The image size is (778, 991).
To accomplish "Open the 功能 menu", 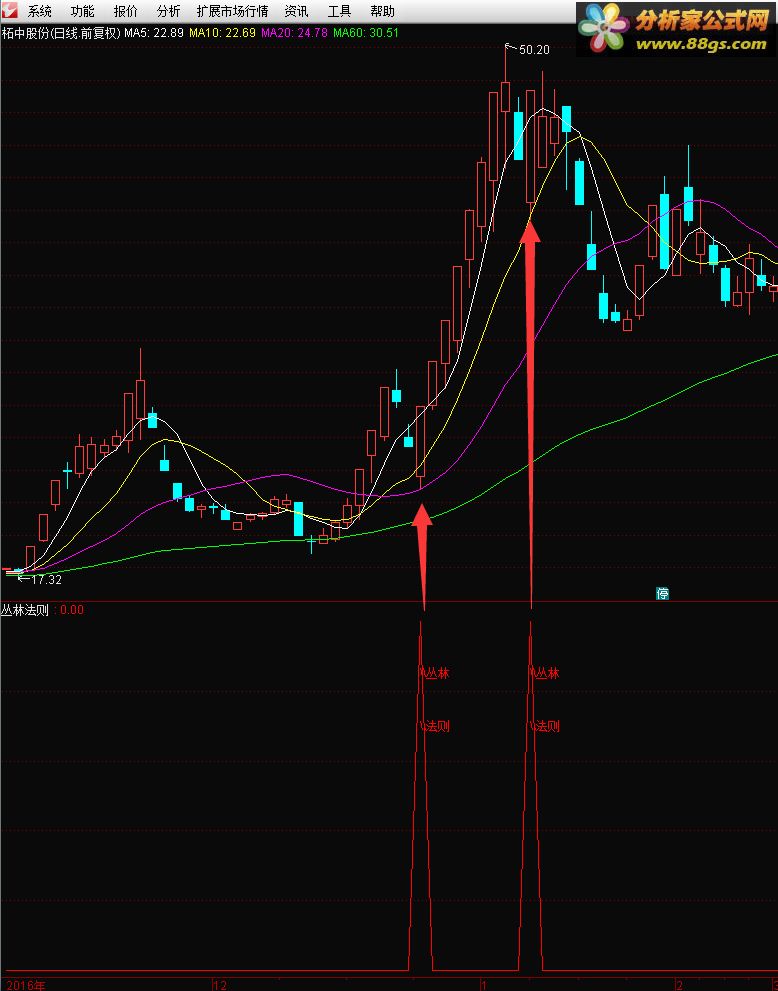I will (x=82, y=12).
